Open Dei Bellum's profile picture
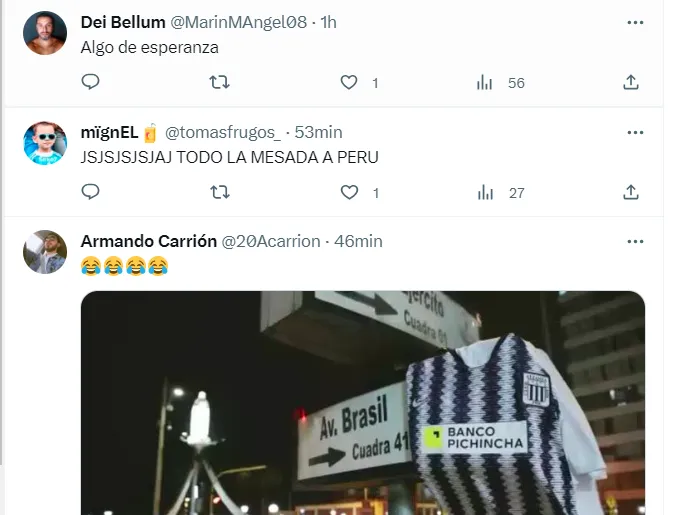 pos(45,33)
